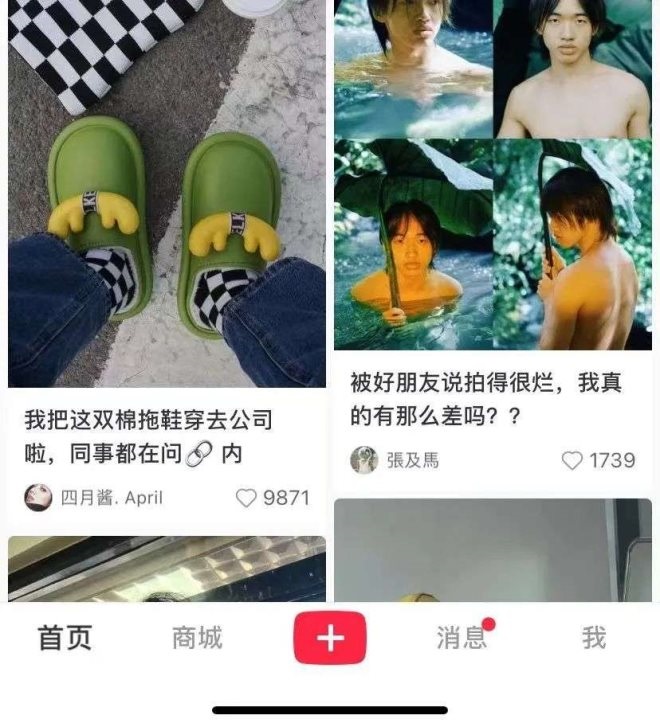Viewport: 660px width, 727px height.
Task: Switch to the 我 tab
Action: pyautogui.click(x=594, y=638)
